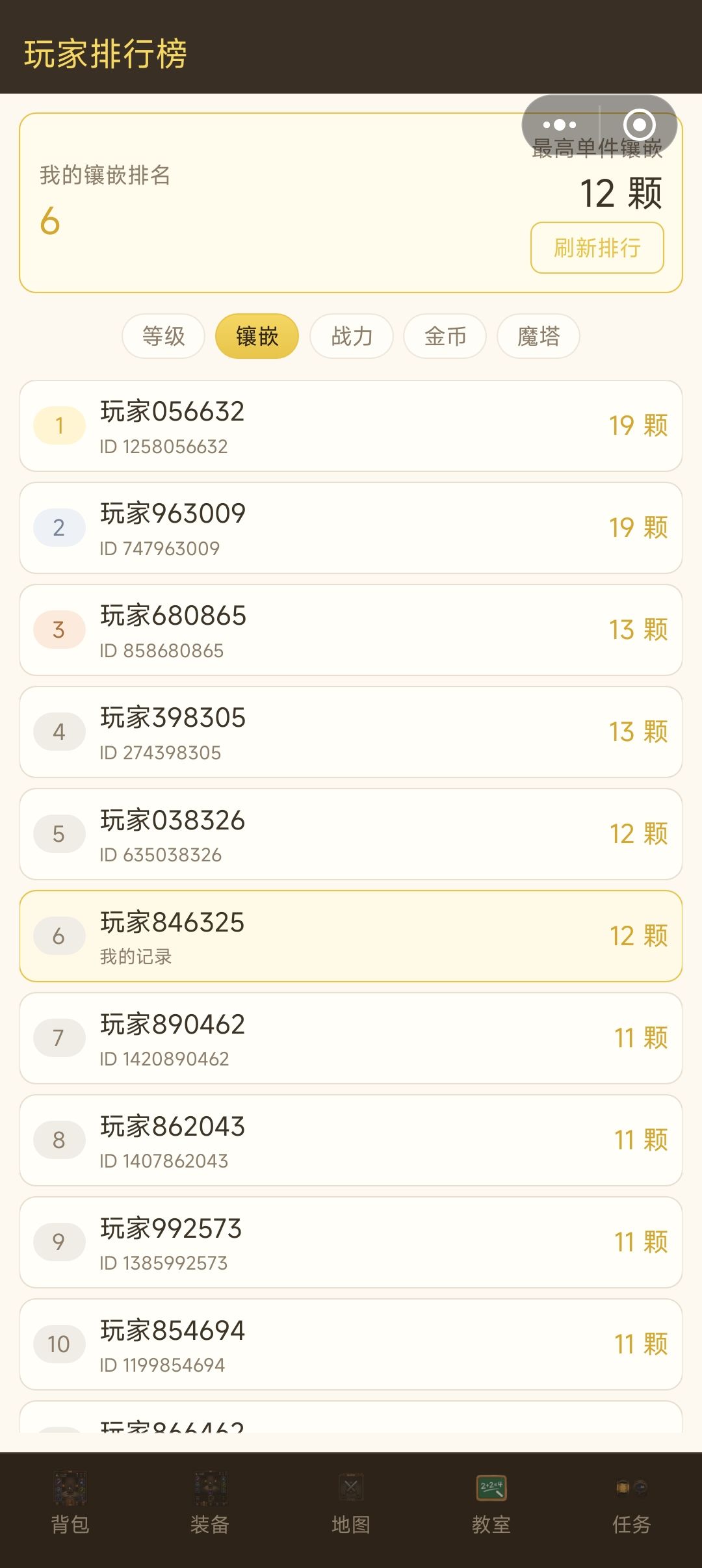The image size is (702, 1568).
Task: Switch to the 地图 tab
Action: 351,1502
